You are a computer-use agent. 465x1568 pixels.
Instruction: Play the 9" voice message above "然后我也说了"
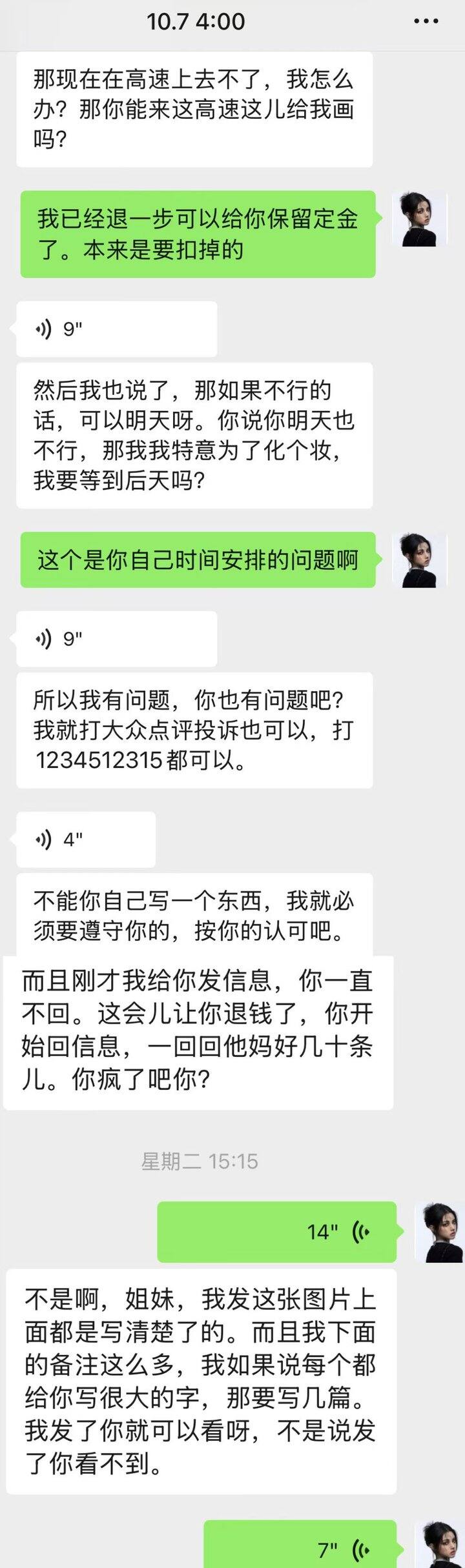pos(116,329)
